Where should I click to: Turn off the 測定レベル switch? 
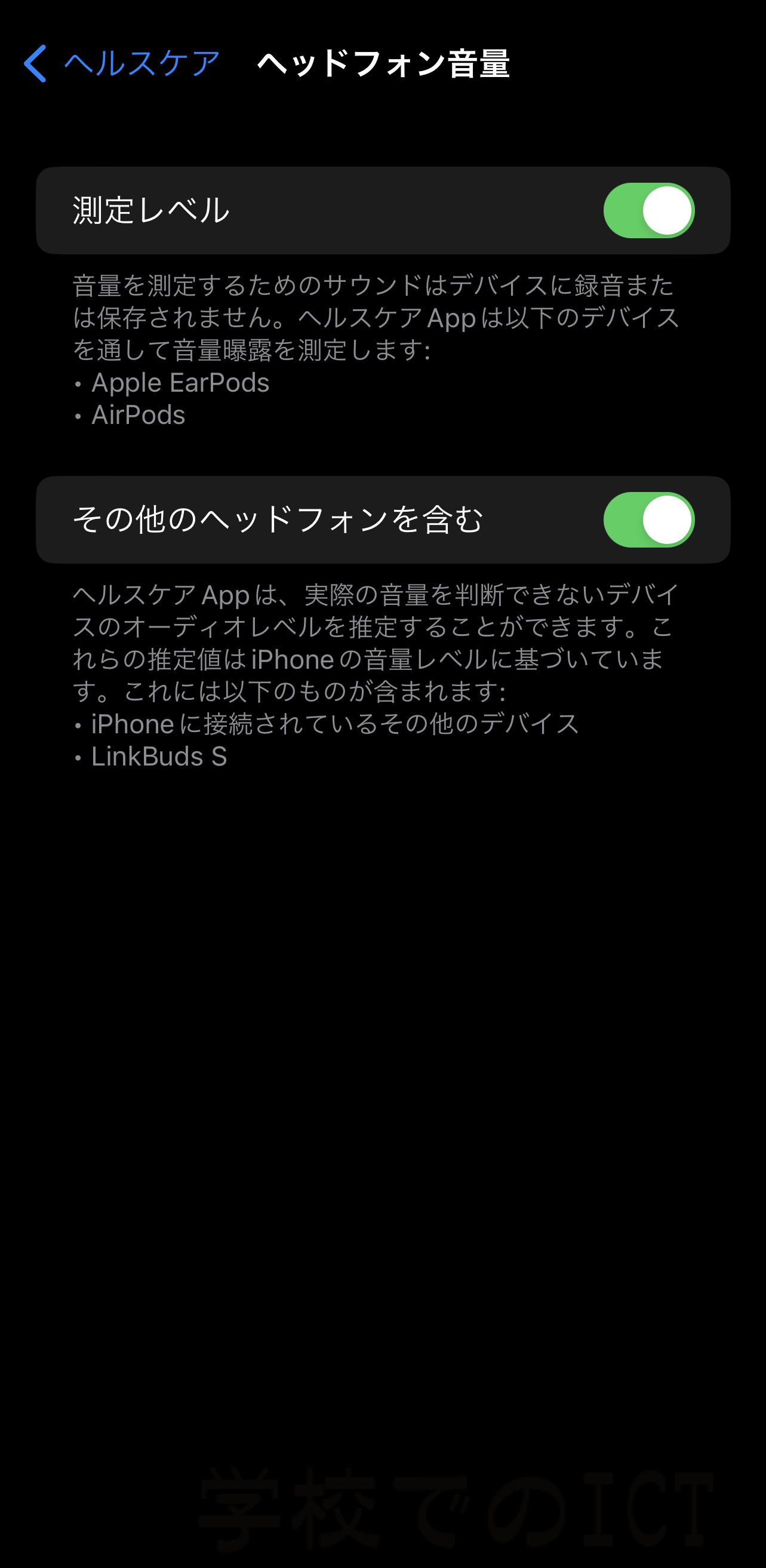[x=648, y=211]
